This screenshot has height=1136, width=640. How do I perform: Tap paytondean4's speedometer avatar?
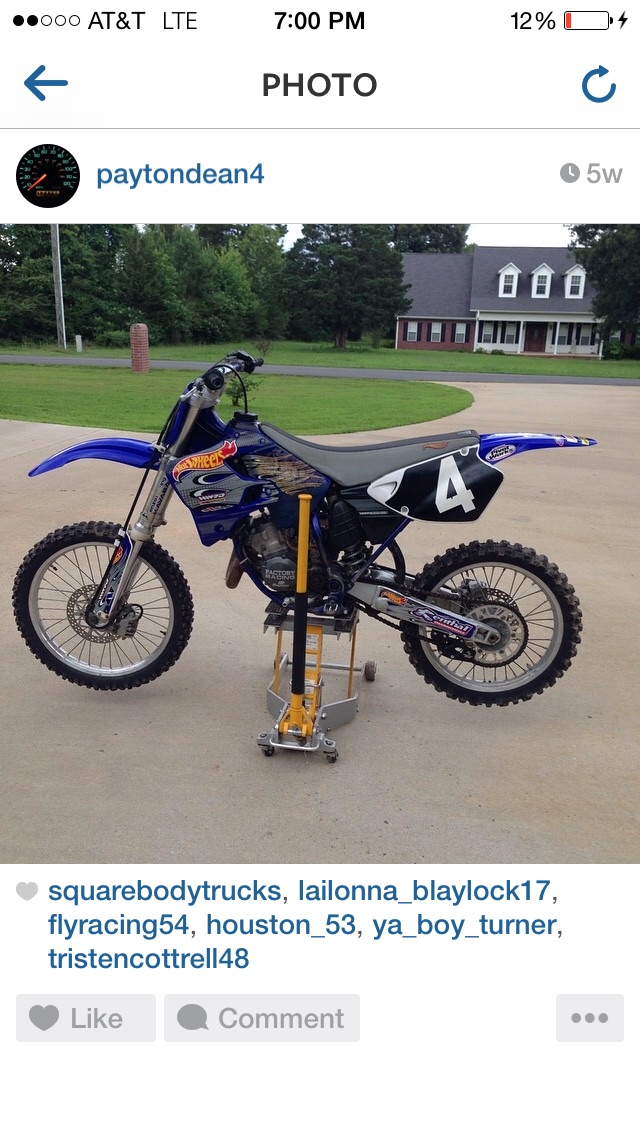tap(48, 175)
